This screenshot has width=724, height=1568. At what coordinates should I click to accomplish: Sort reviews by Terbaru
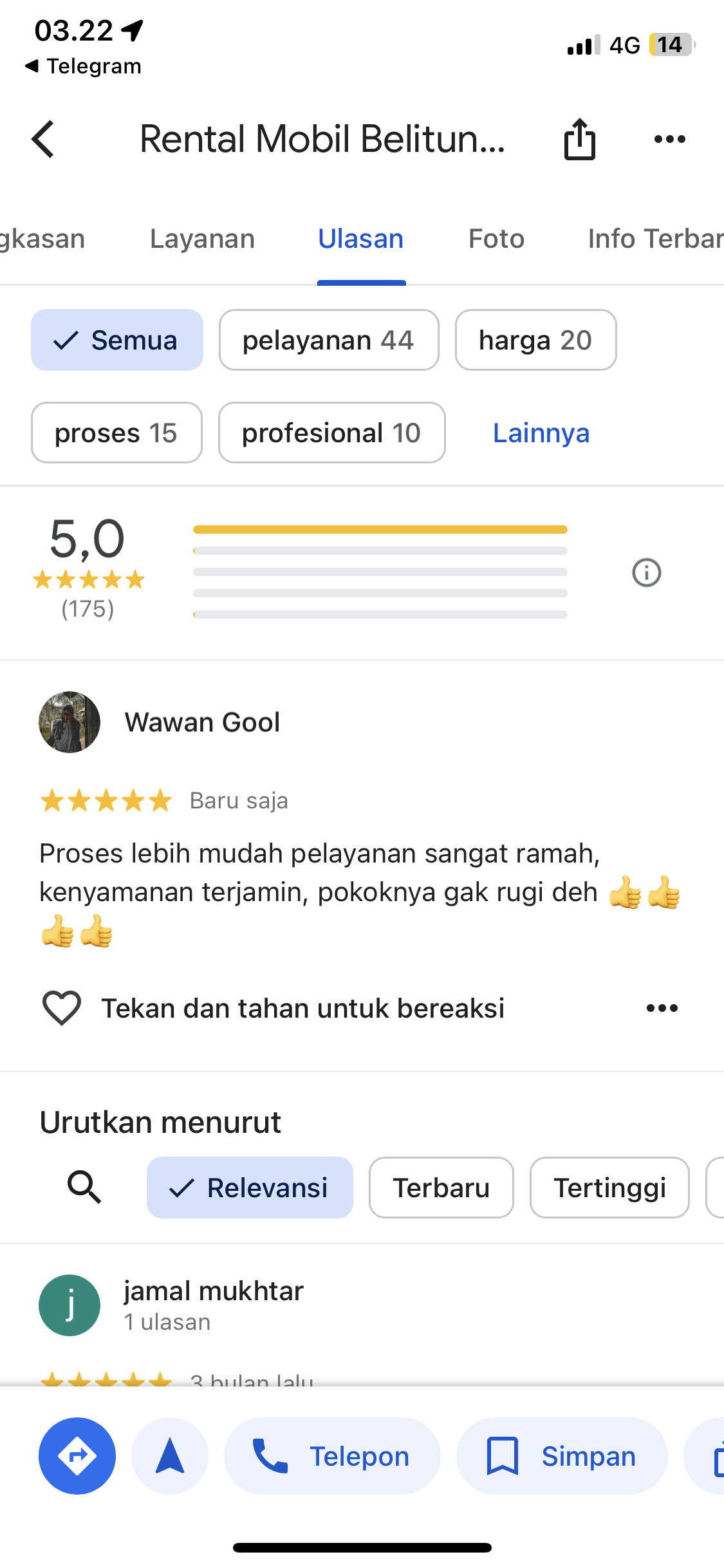coord(441,1188)
